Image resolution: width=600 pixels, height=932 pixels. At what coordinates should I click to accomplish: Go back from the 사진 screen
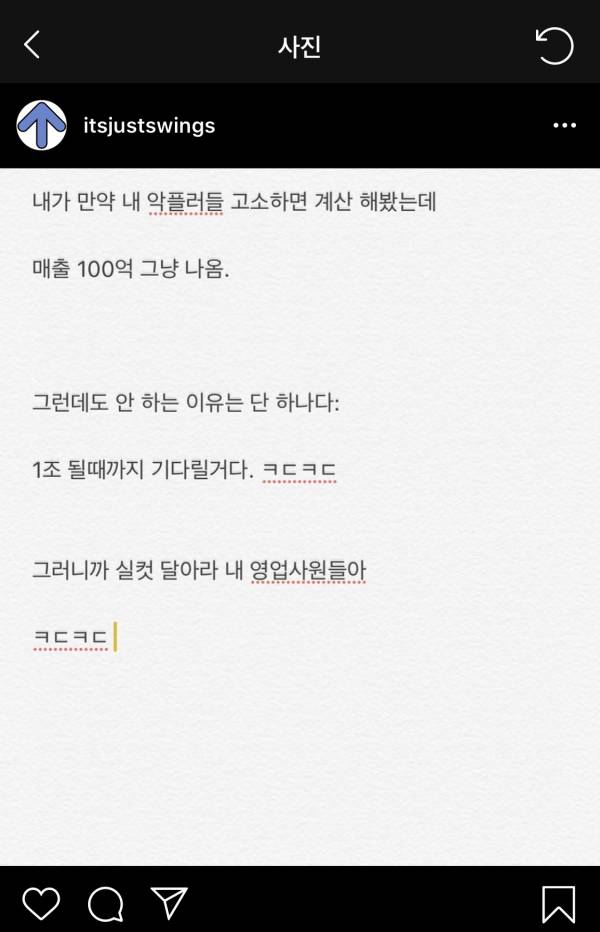click(32, 45)
